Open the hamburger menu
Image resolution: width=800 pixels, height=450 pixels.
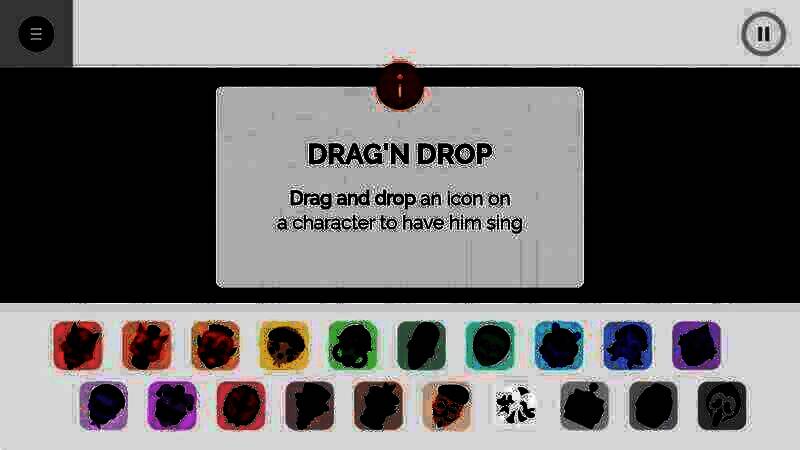point(36,34)
